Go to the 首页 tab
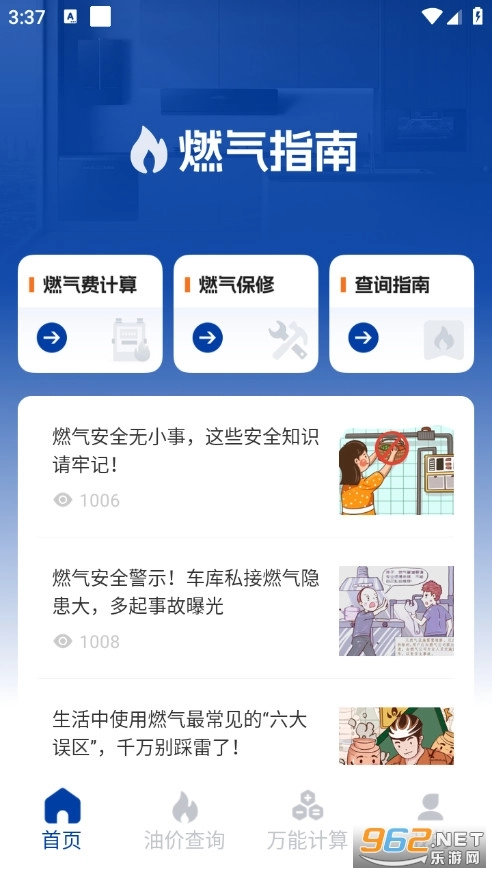The width and height of the screenshot is (492, 874). pyautogui.click(x=62, y=820)
